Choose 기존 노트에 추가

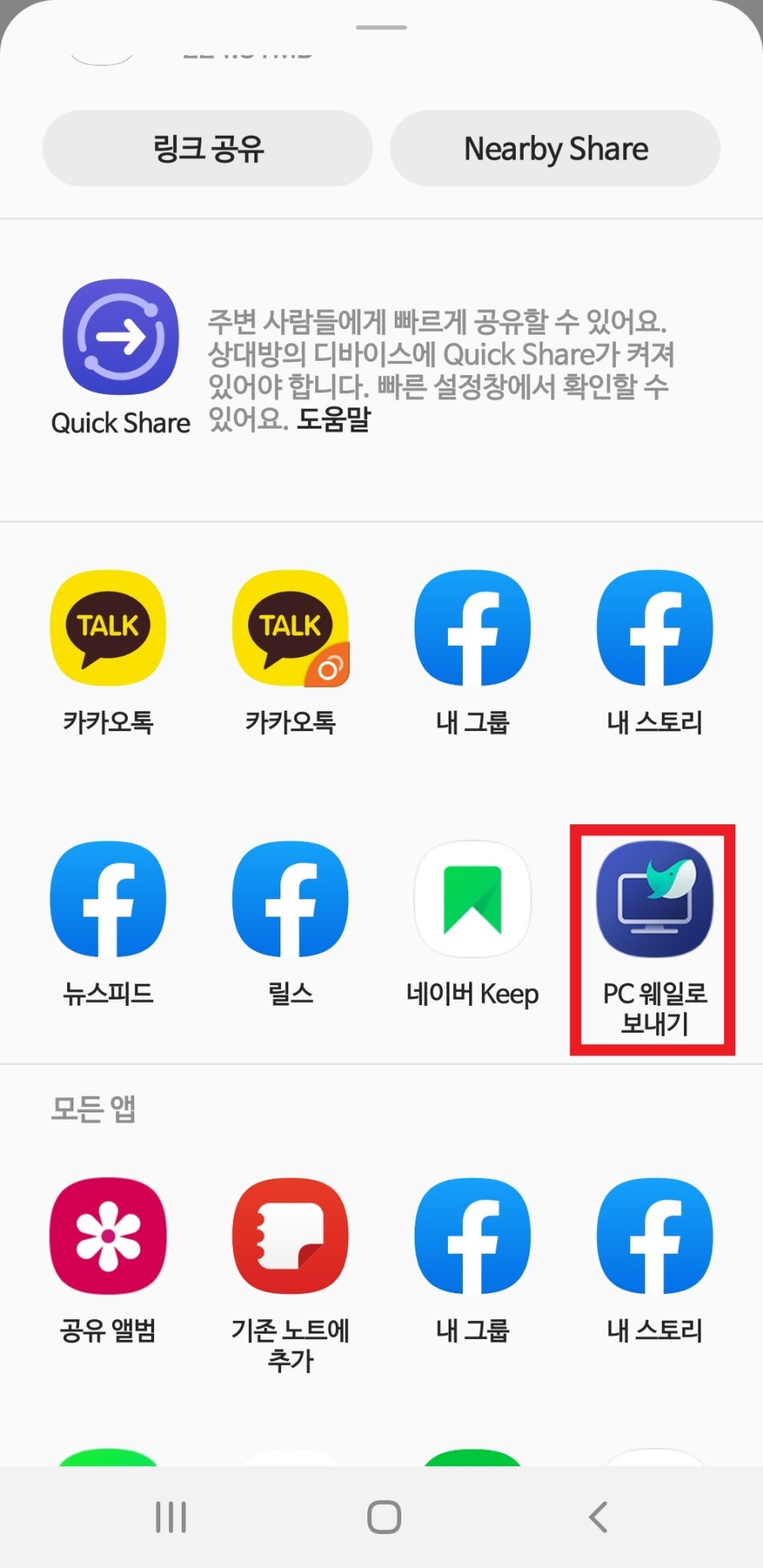point(290,1236)
